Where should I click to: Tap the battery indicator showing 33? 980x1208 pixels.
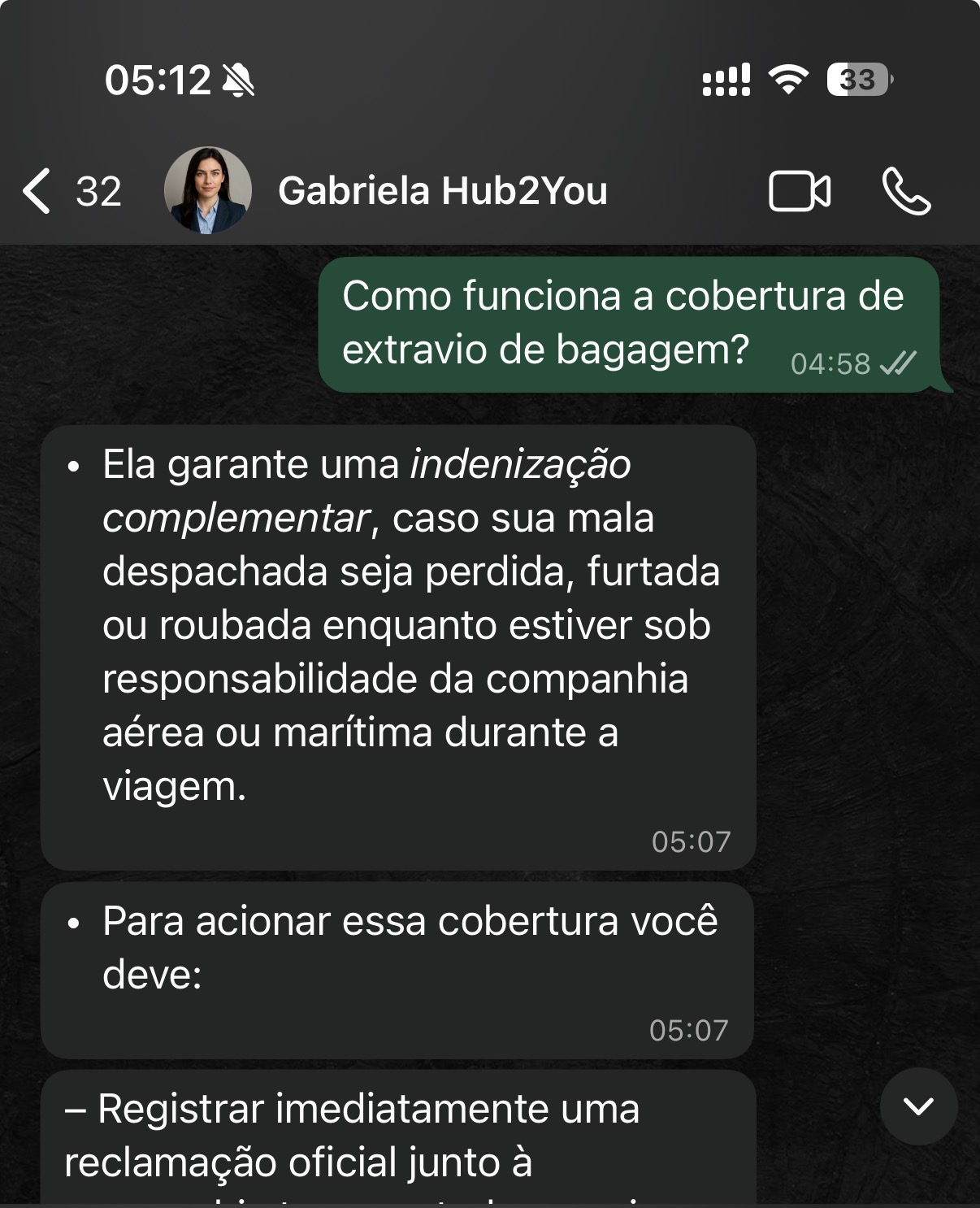click(856, 80)
